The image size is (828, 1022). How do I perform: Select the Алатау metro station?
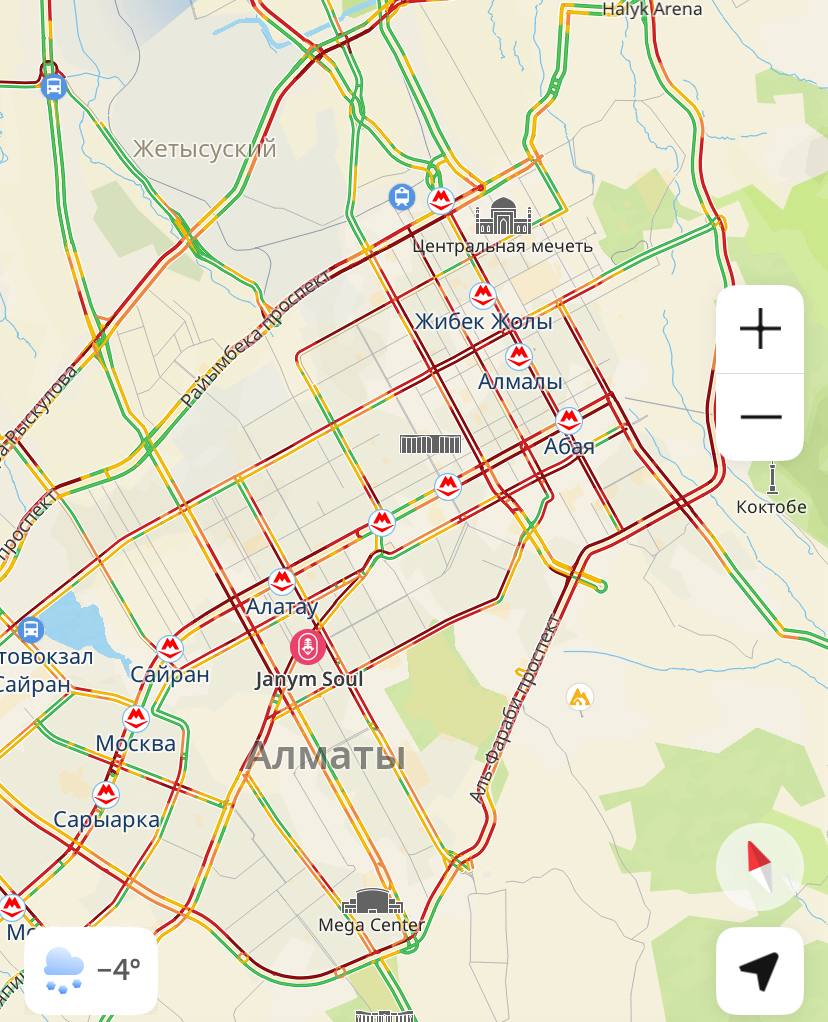pyautogui.click(x=282, y=581)
